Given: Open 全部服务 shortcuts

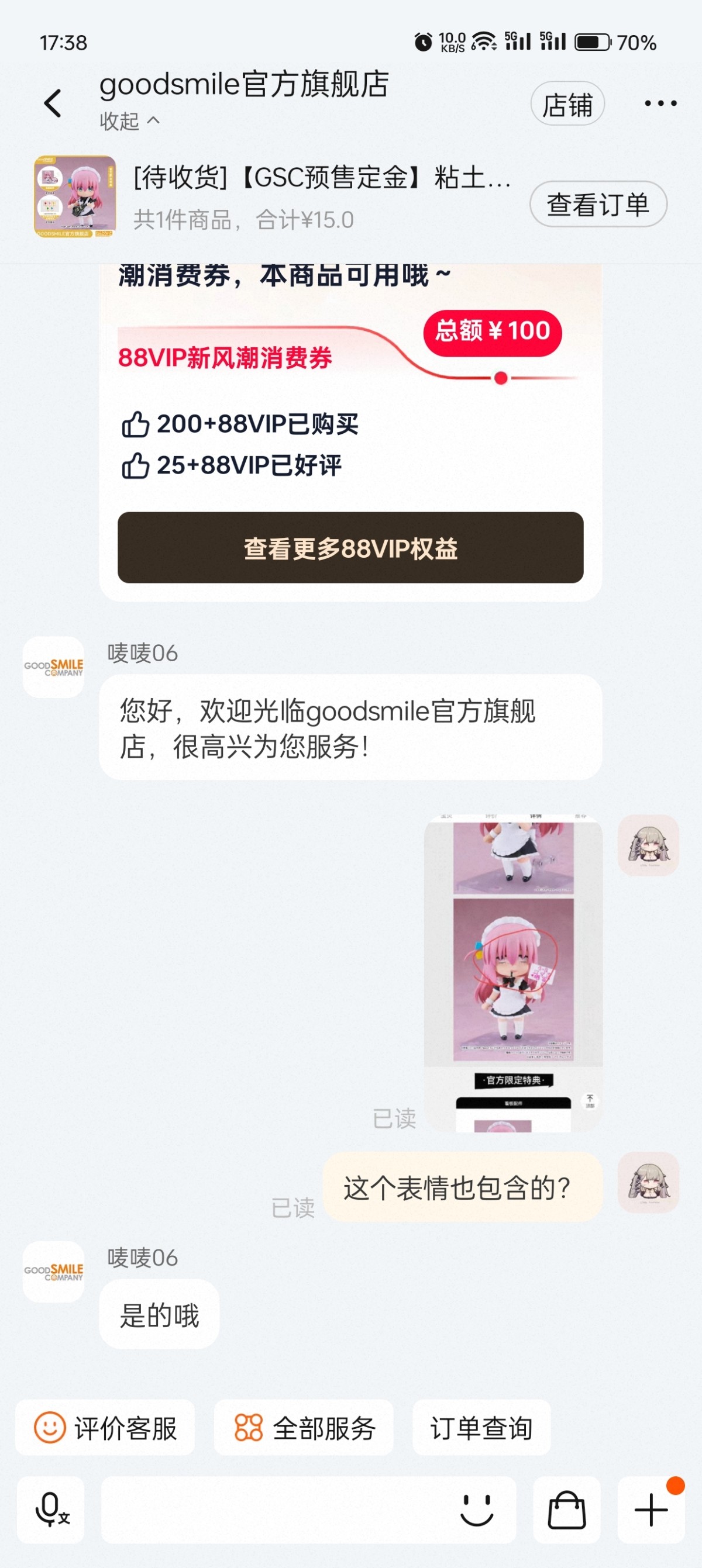Looking at the screenshot, I should (x=304, y=1427).
